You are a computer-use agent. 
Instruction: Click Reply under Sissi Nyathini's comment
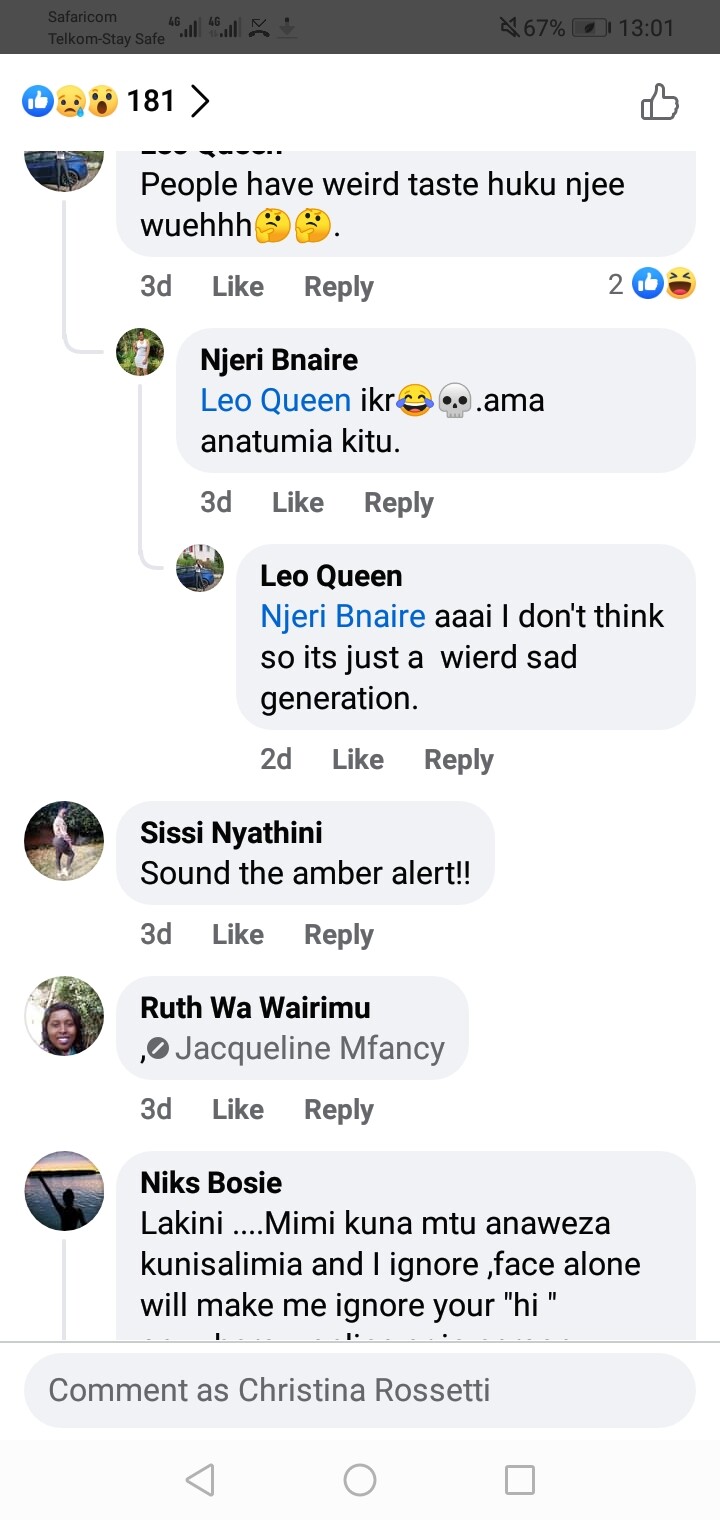click(x=338, y=934)
